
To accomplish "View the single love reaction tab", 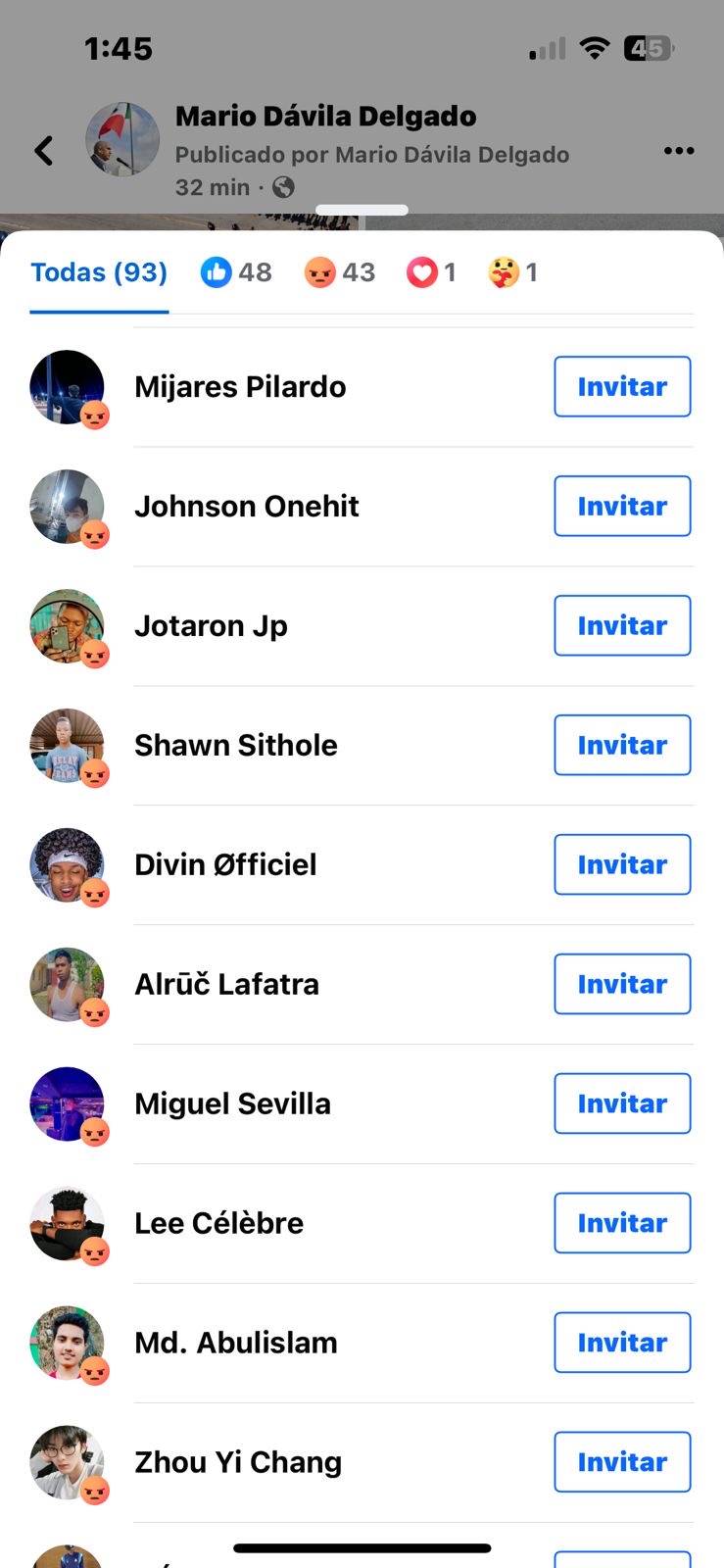I will (431, 272).
